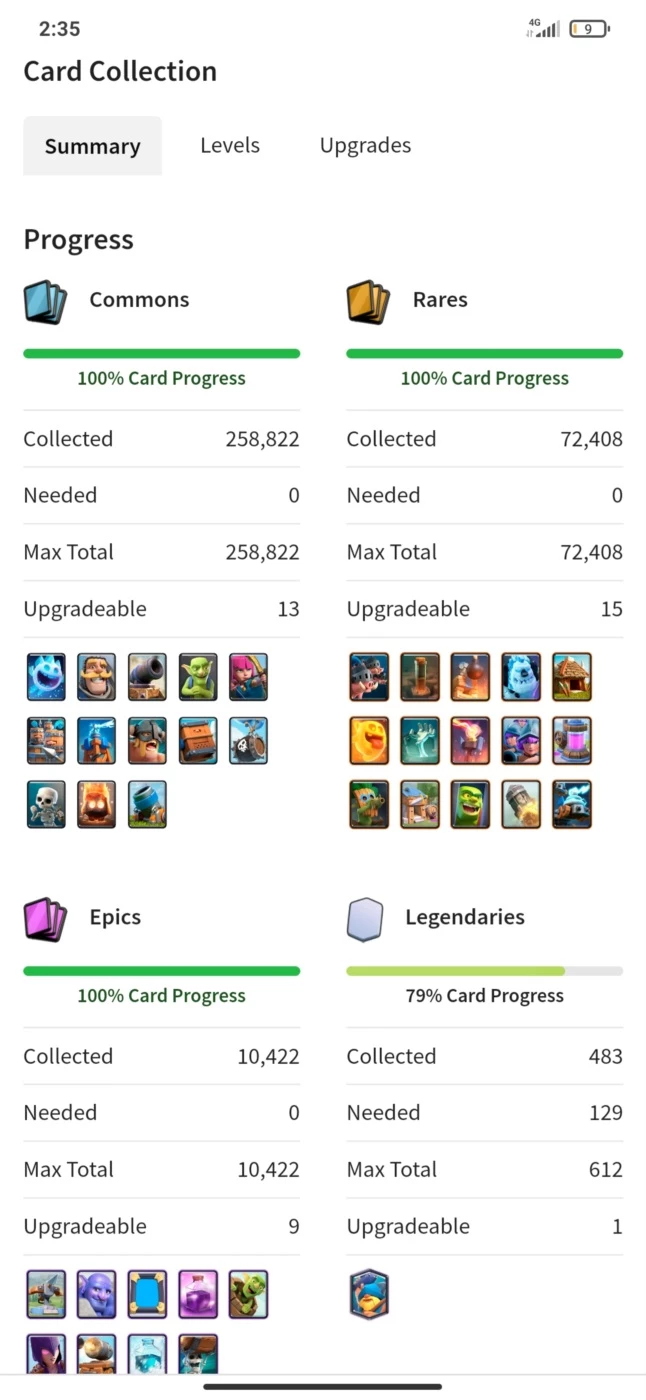Image resolution: width=646 pixels, height=1400 pixels.
Task: Open the Zappies card
Action: click(x=572, y=805)
